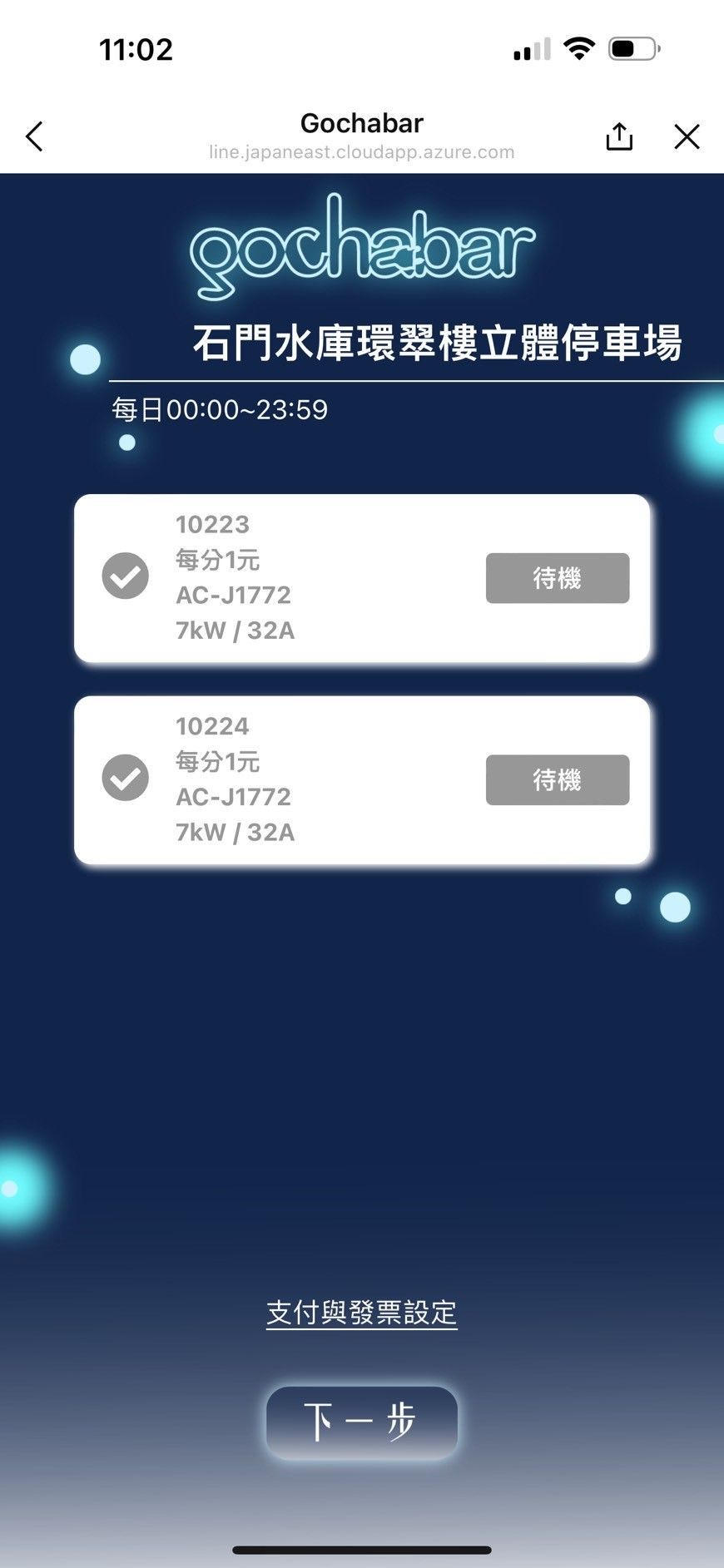
Task: Open the 支付與發票設定 link
Action: (361, 1313)
